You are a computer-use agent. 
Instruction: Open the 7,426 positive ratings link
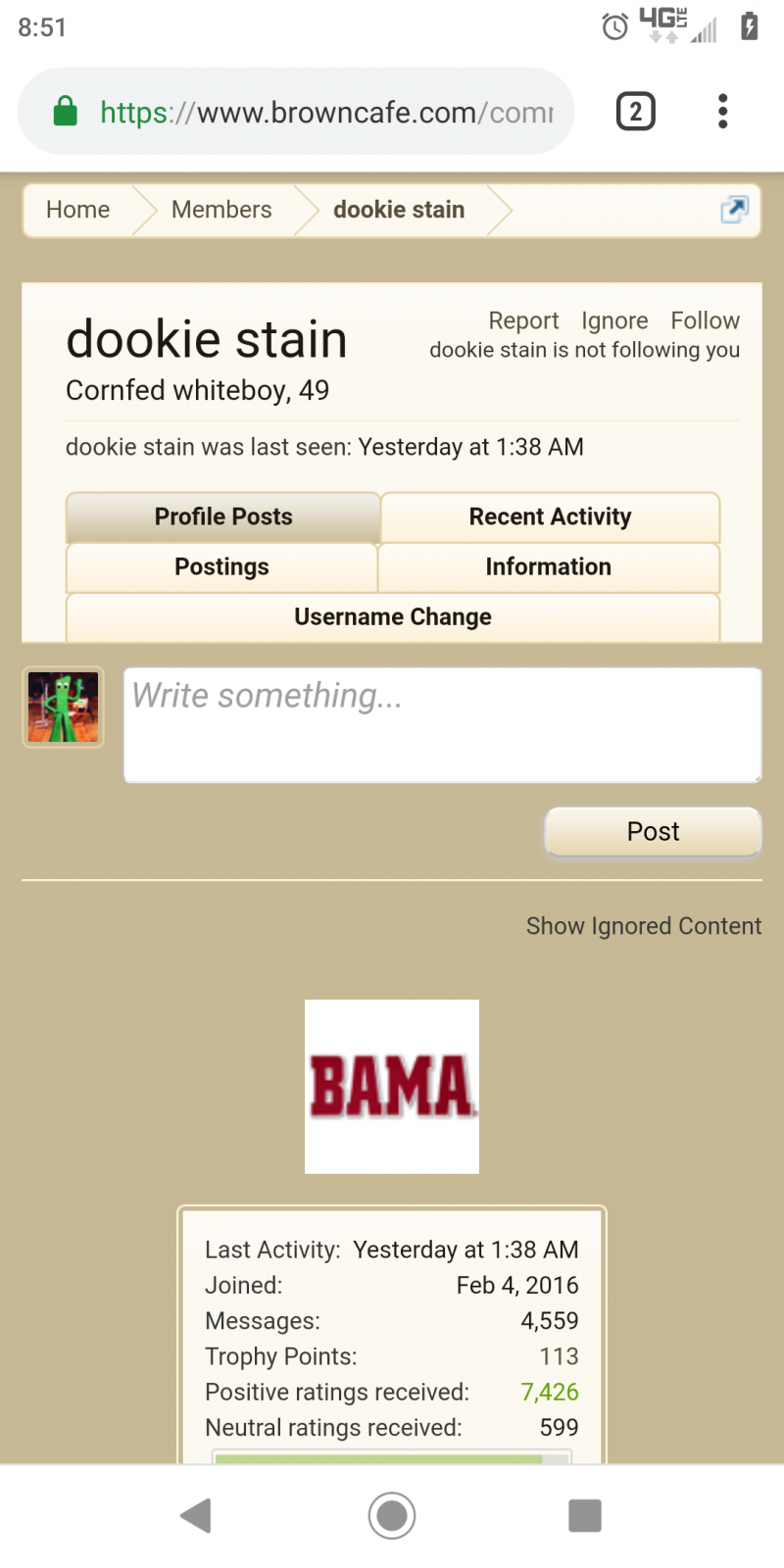point(550,1392)
